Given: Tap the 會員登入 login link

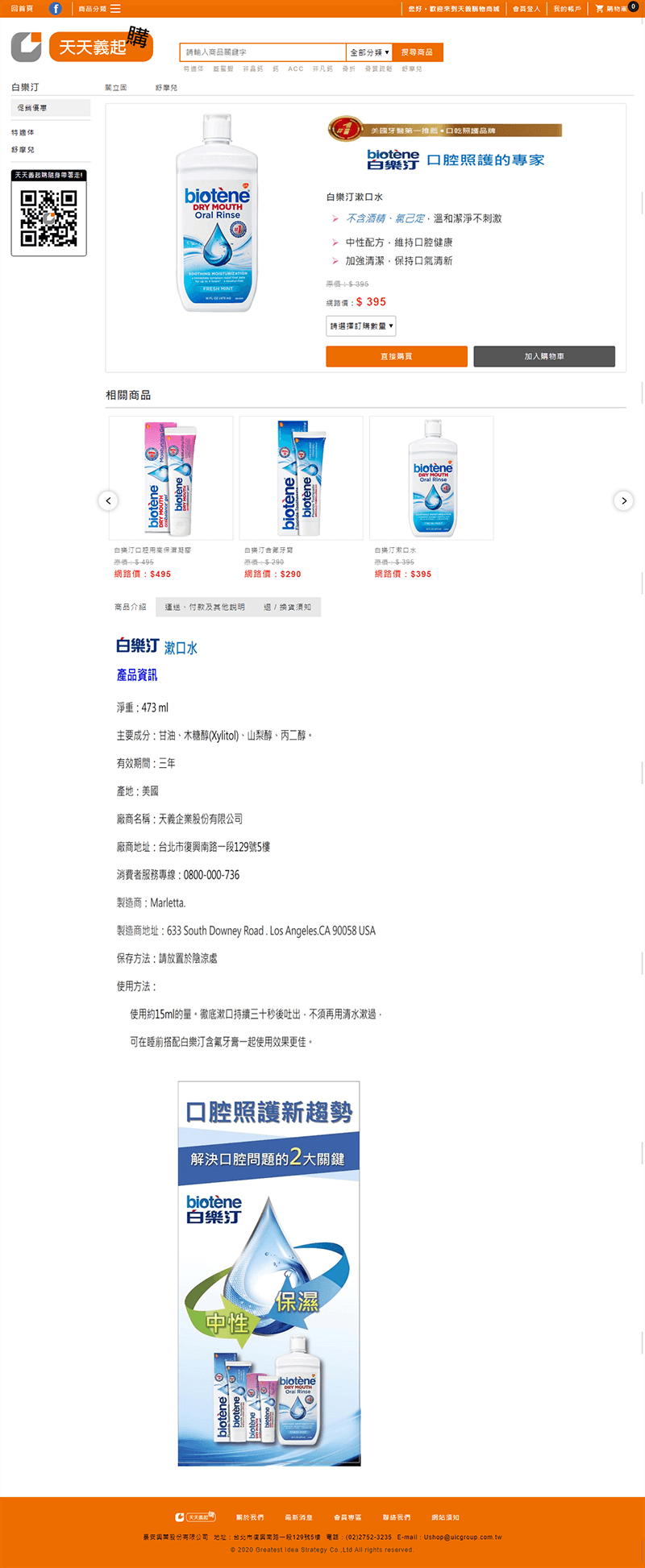Looking at the screenshot, I should (x=526, y=9).
